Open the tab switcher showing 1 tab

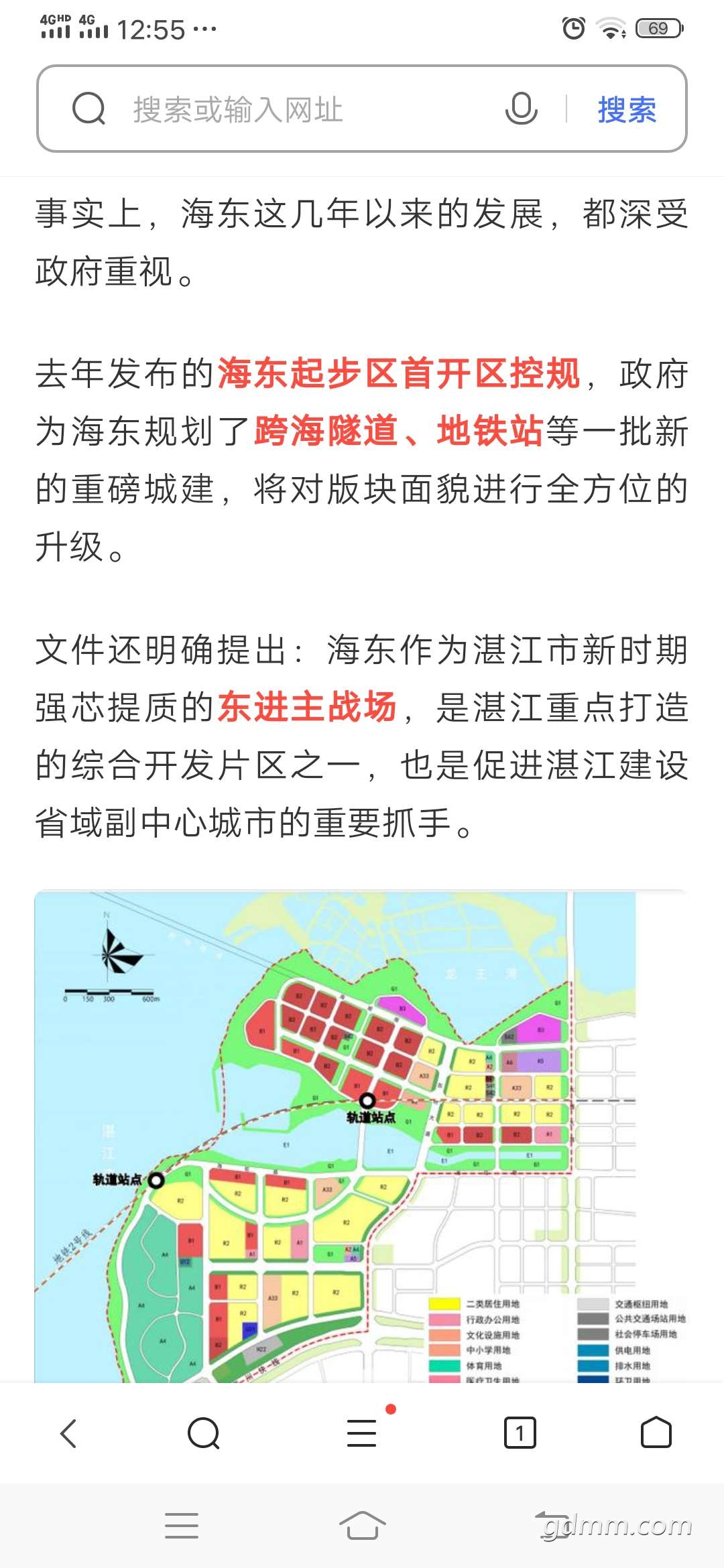(520, 1433)
